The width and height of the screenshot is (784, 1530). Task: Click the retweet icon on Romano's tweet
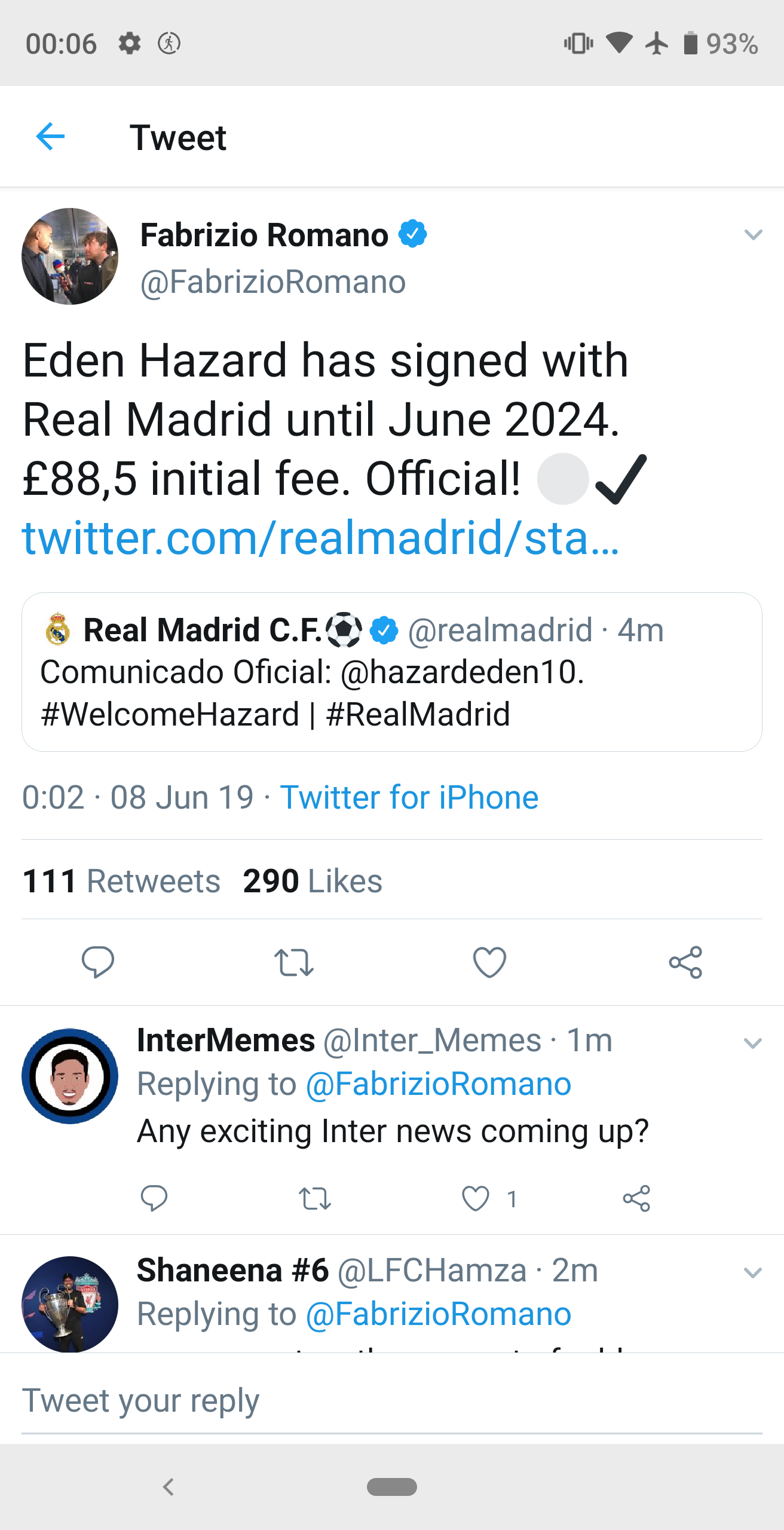tap(293, 961)
